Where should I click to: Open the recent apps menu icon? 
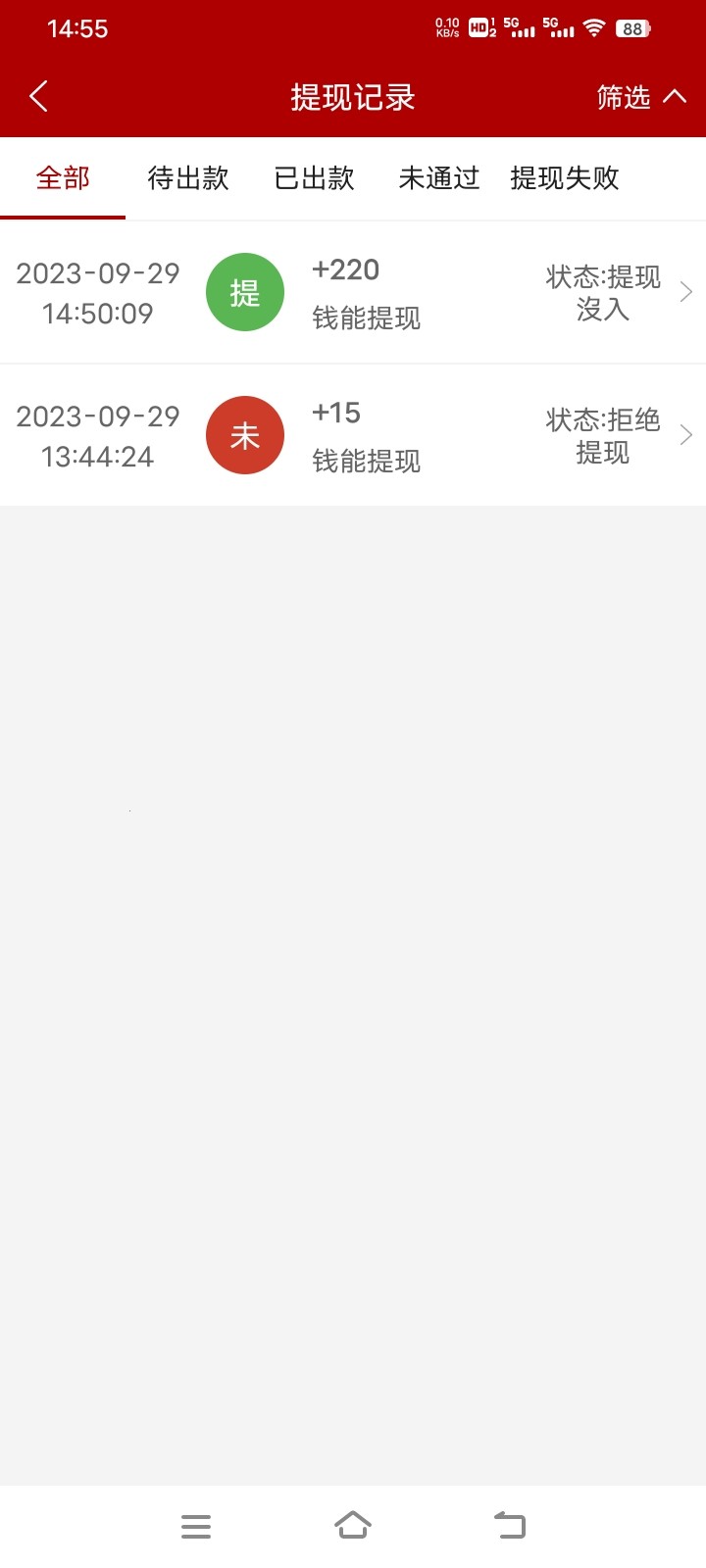(195, 1525)
